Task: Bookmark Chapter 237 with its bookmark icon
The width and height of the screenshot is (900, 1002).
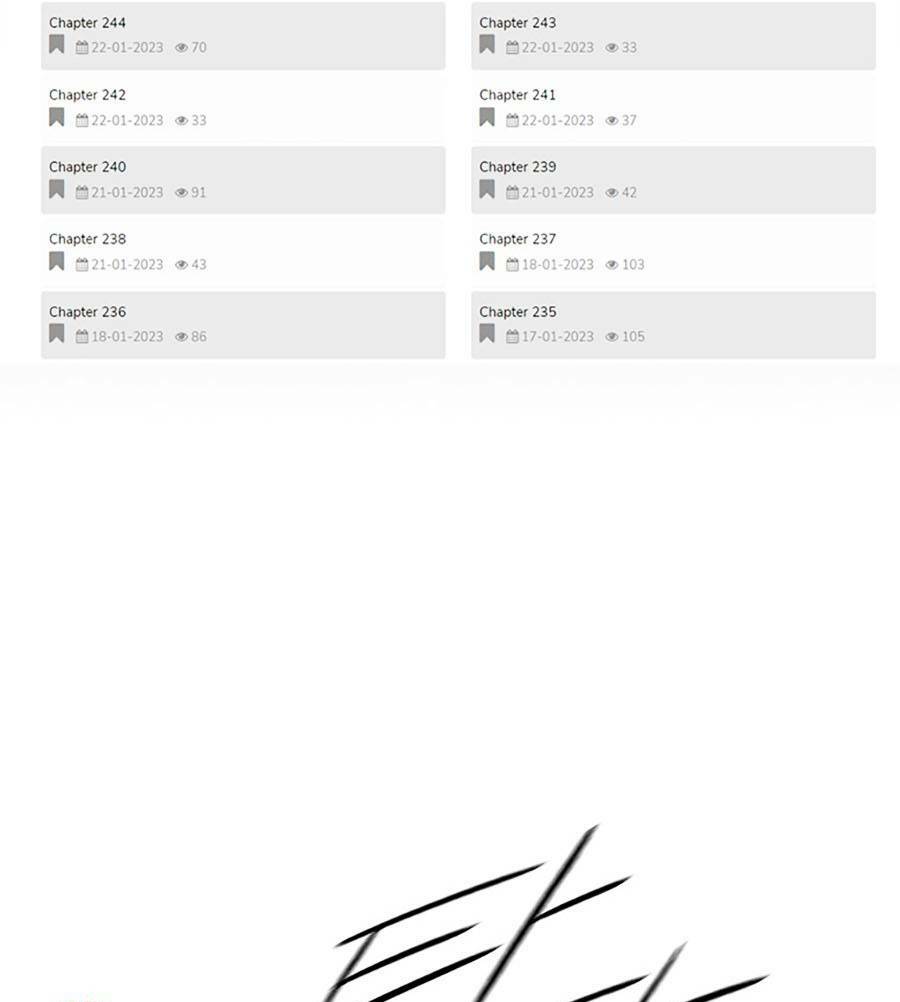Action: pos(487,262)
